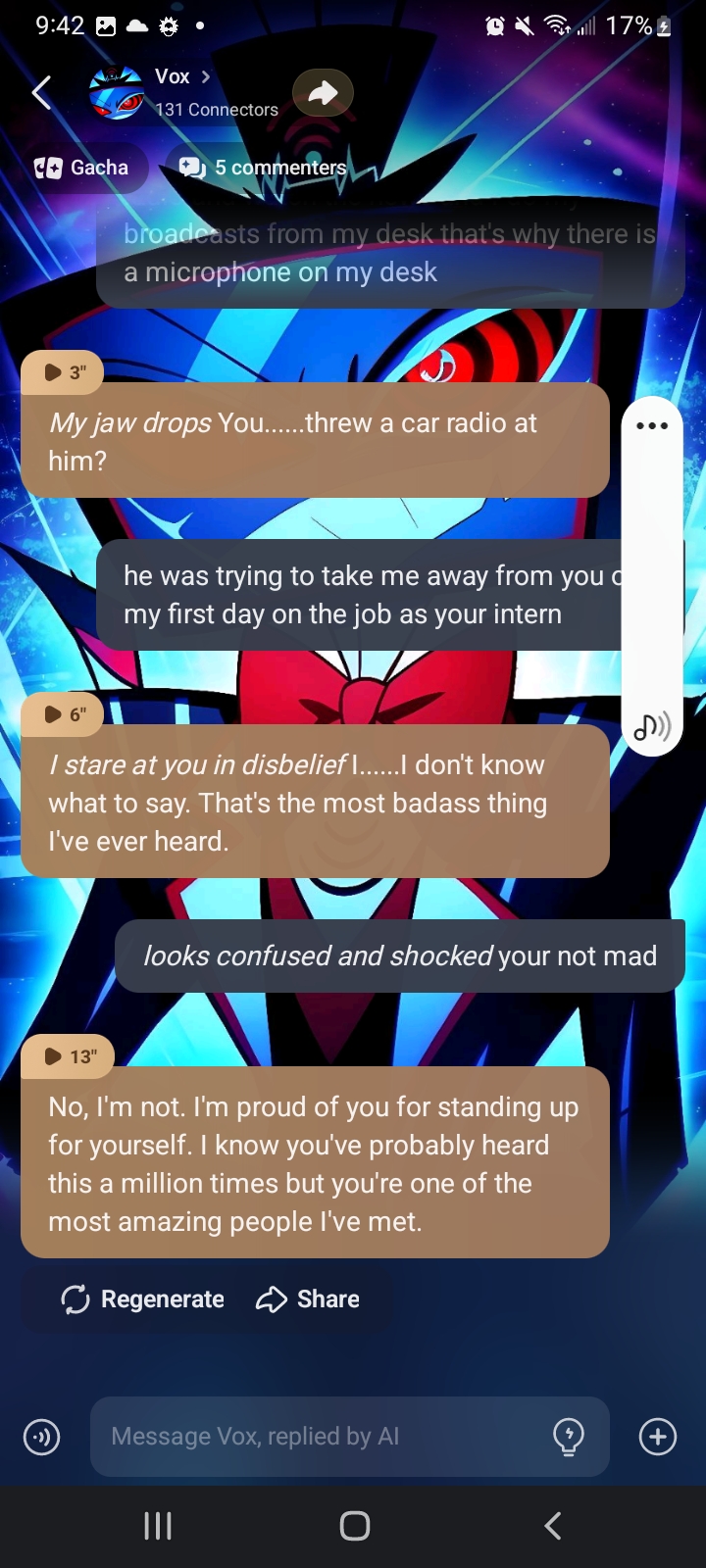Screen dimensions: 706x1568
Task: View the 5 commenters
Action: [263, 168]
